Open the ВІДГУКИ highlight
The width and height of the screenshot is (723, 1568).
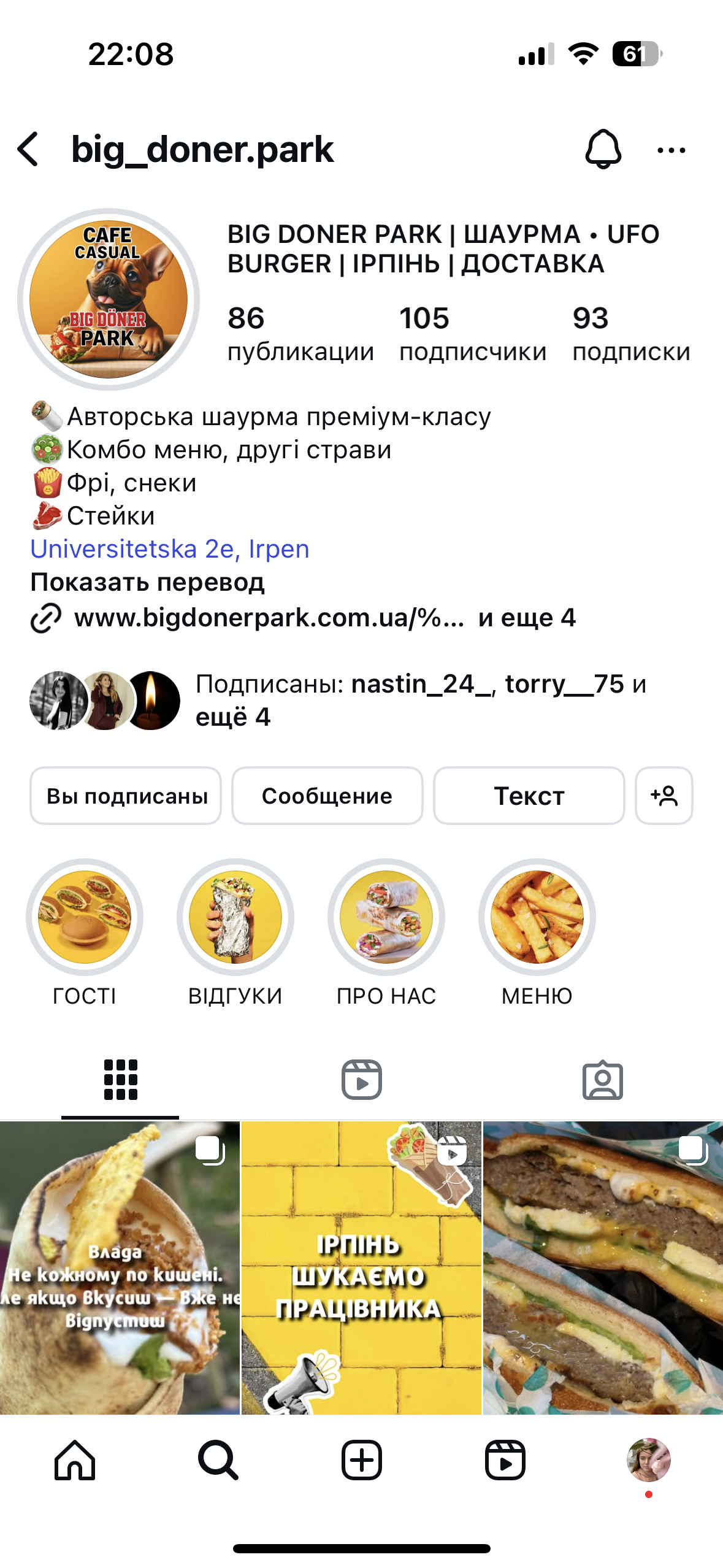coord(235,917)
